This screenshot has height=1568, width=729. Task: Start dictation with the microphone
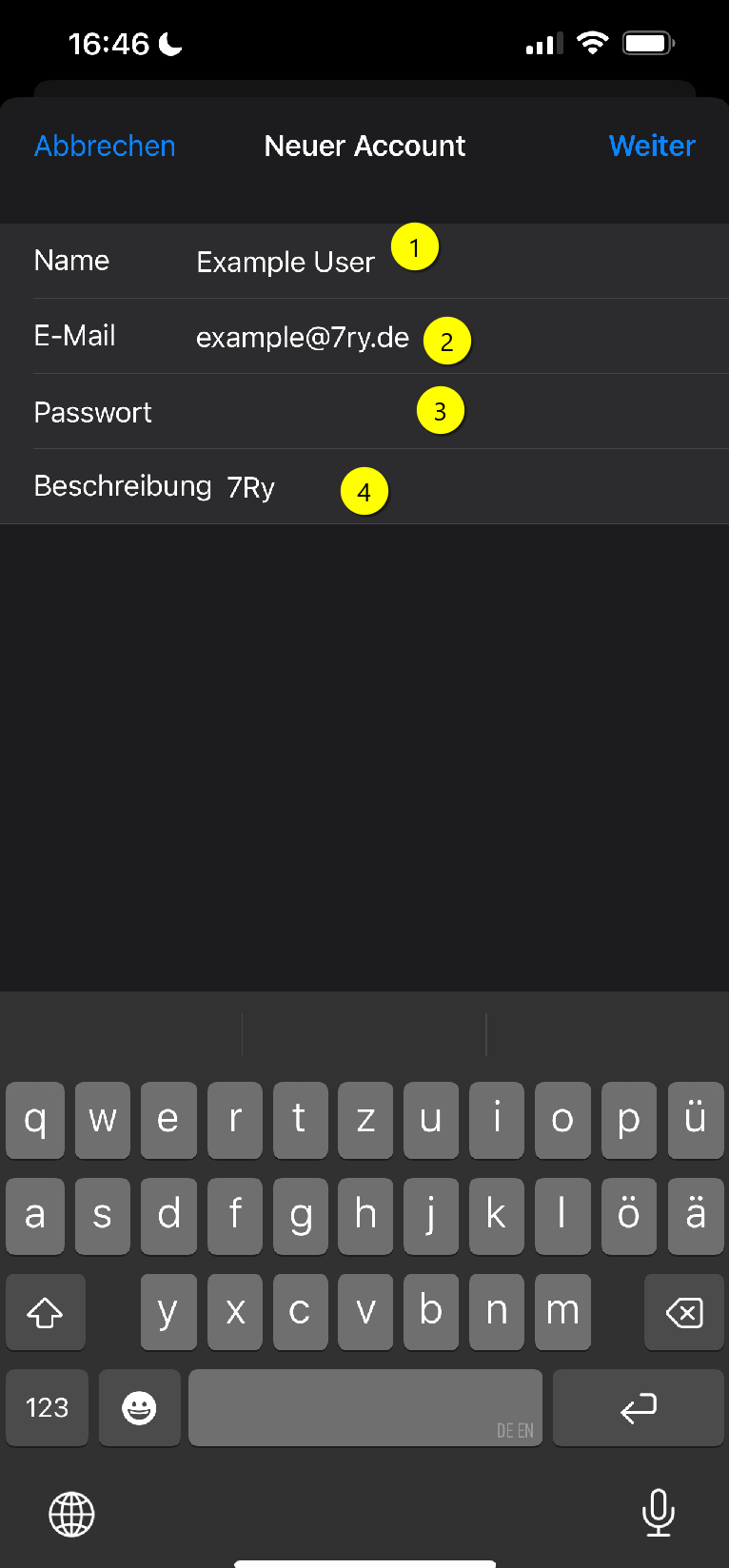coord(658,1512)
